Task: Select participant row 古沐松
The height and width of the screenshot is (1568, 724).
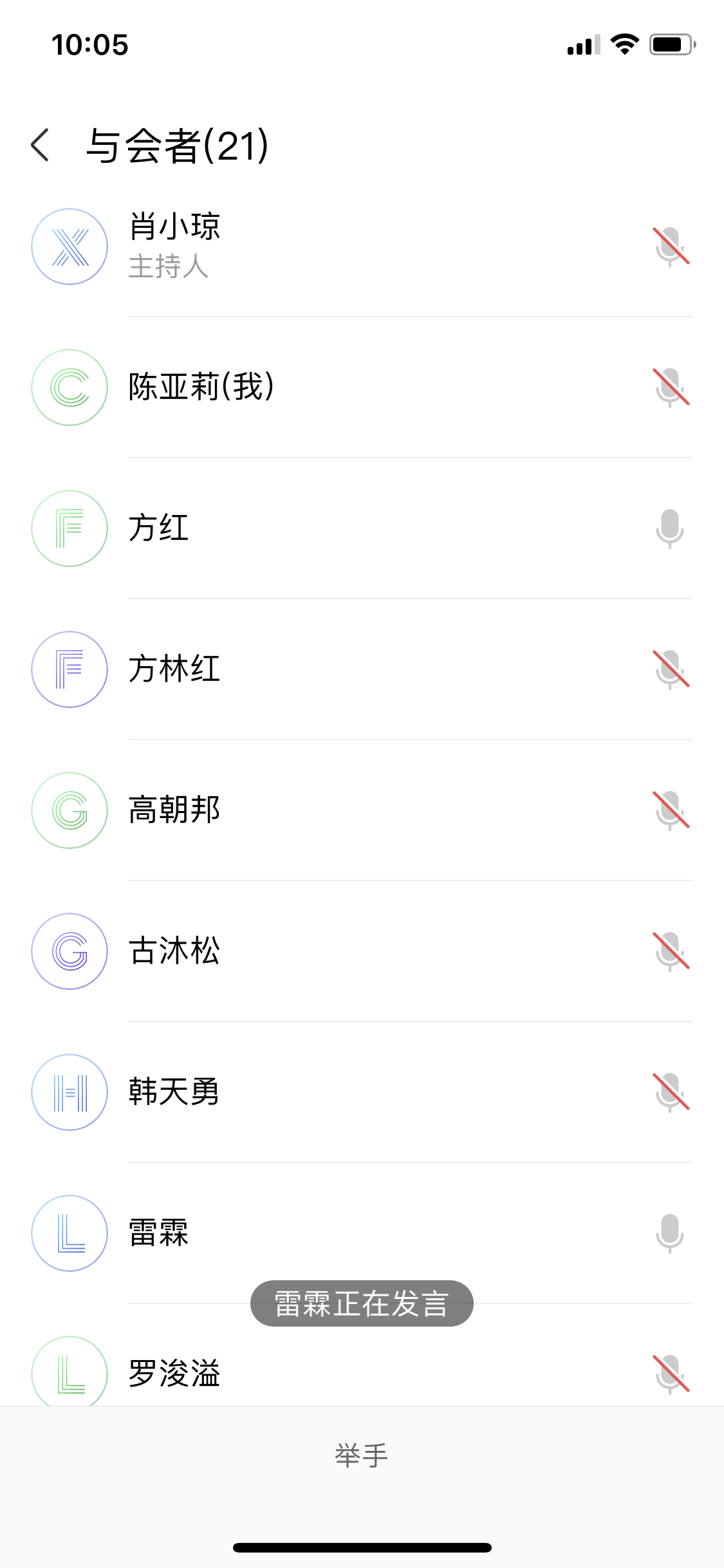Action: click(174, 951)
